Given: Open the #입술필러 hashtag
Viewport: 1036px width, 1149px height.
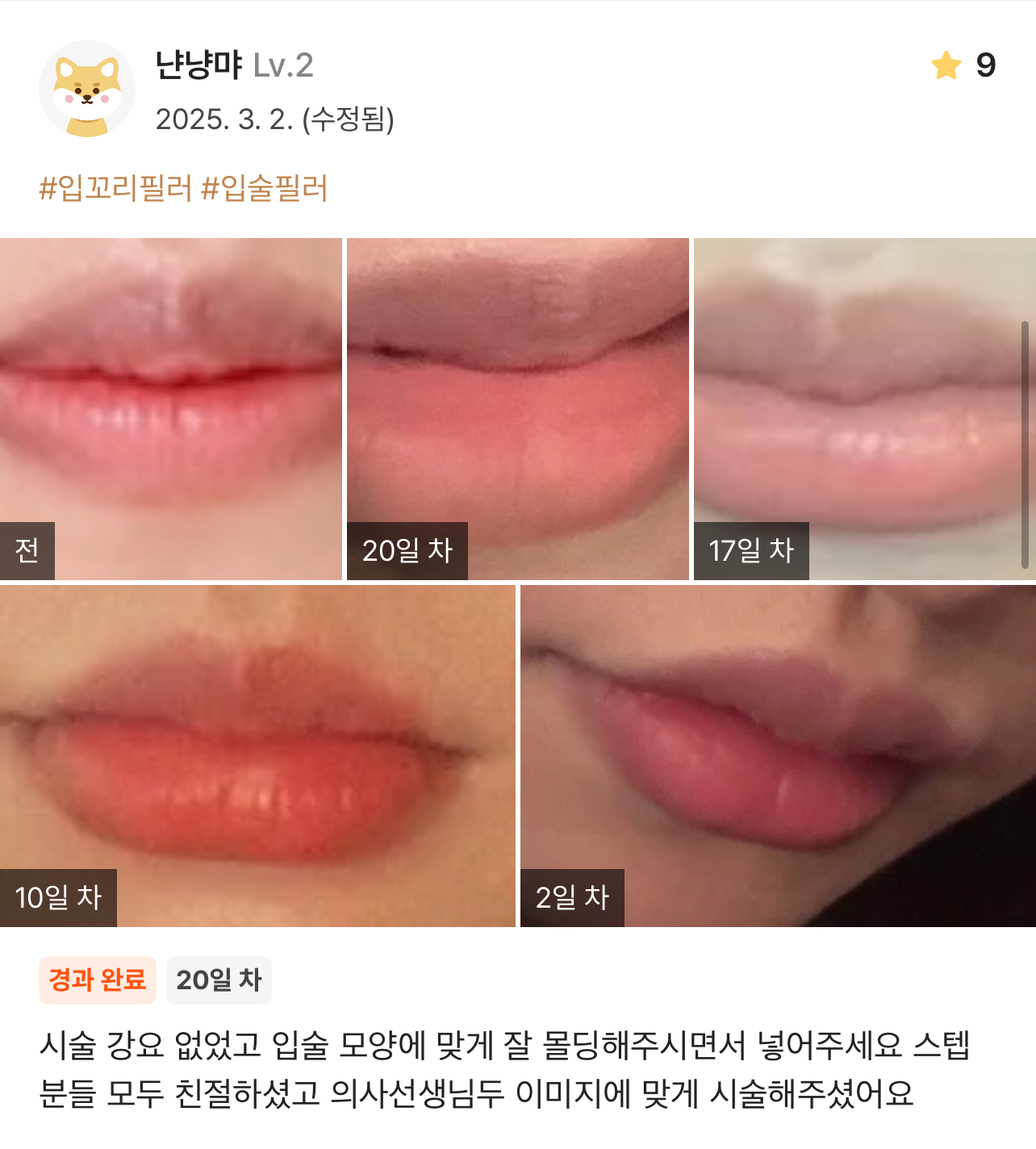Looking at the screenshot, I should [264, 189].
